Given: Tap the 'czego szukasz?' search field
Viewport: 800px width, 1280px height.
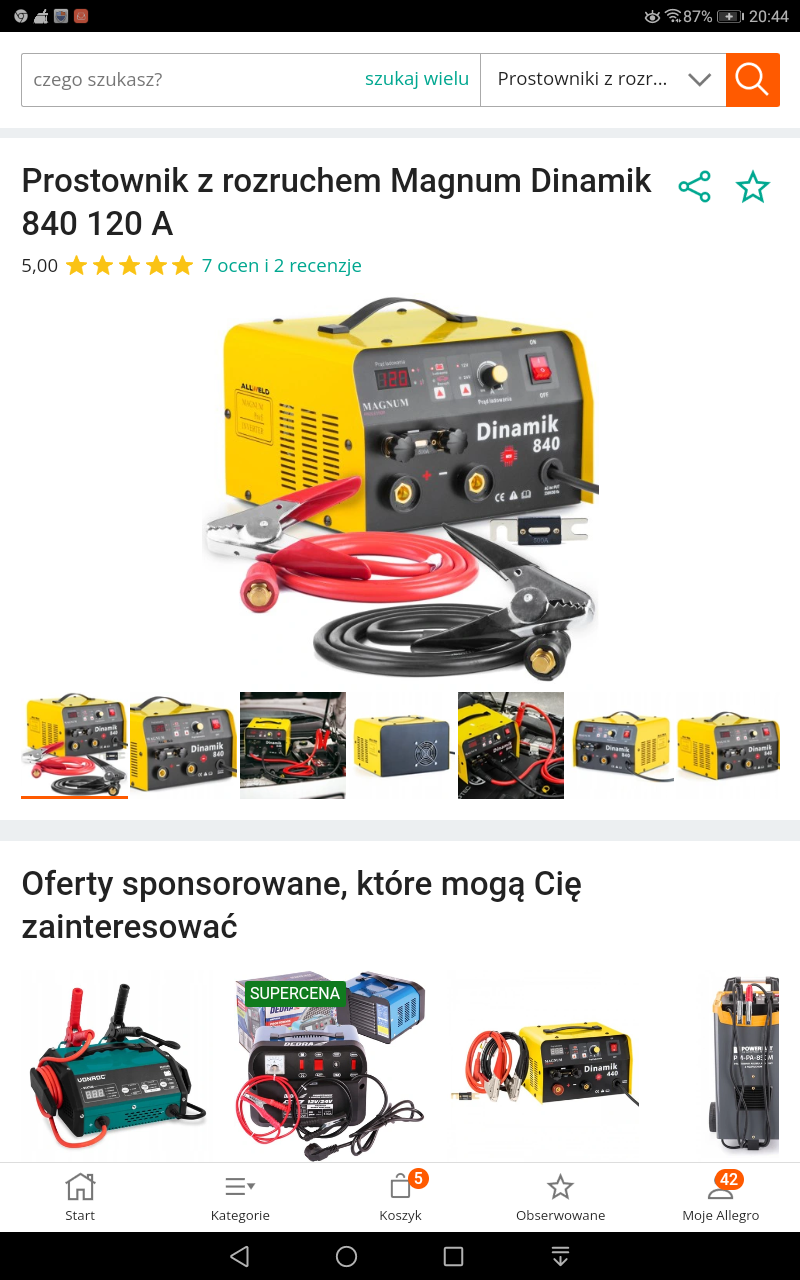Looking at the screenshot, I should 190,79.
